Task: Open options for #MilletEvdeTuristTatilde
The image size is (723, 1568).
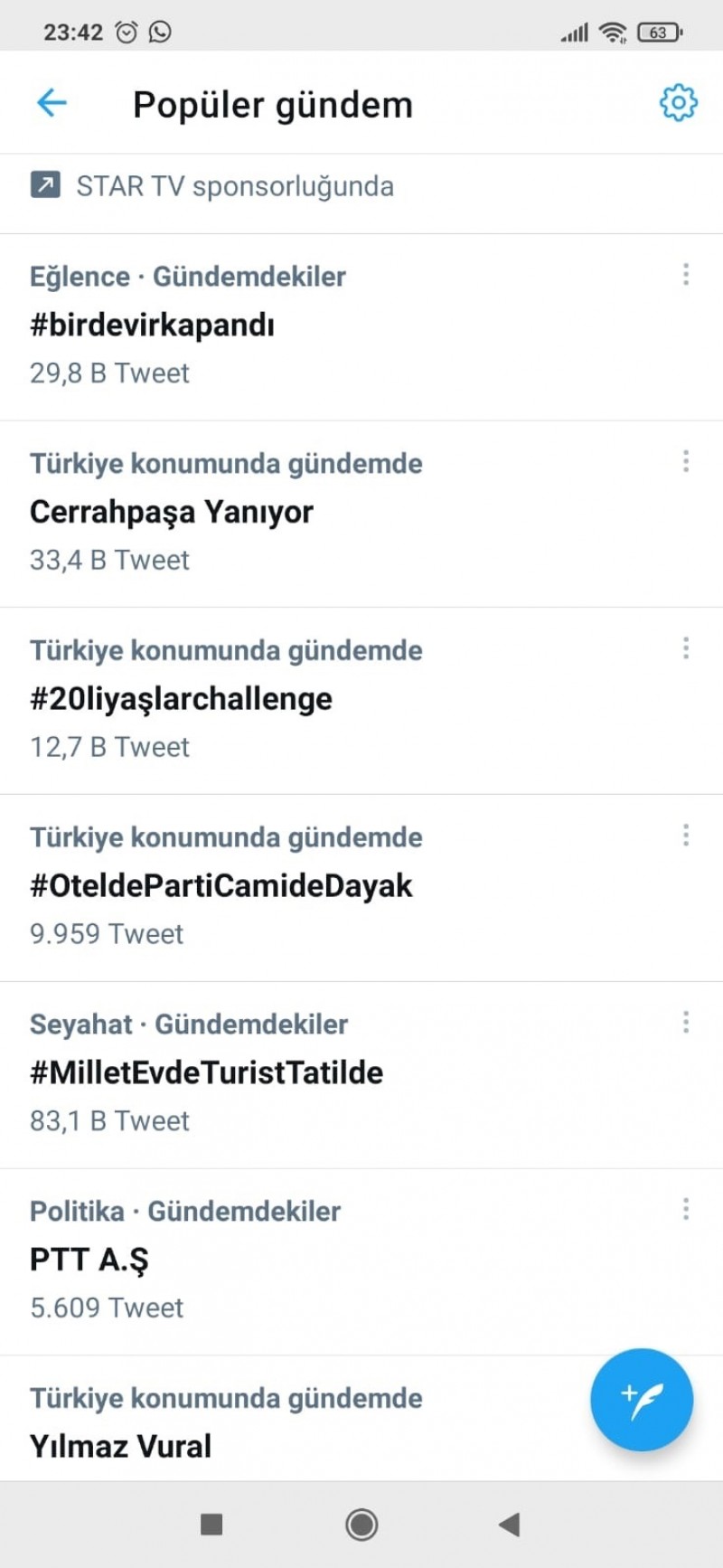Action: click(686, 1022)
